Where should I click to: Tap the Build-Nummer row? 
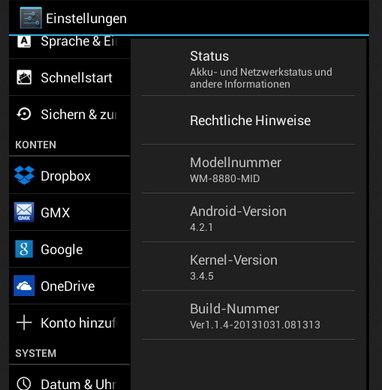pos(248,315)
